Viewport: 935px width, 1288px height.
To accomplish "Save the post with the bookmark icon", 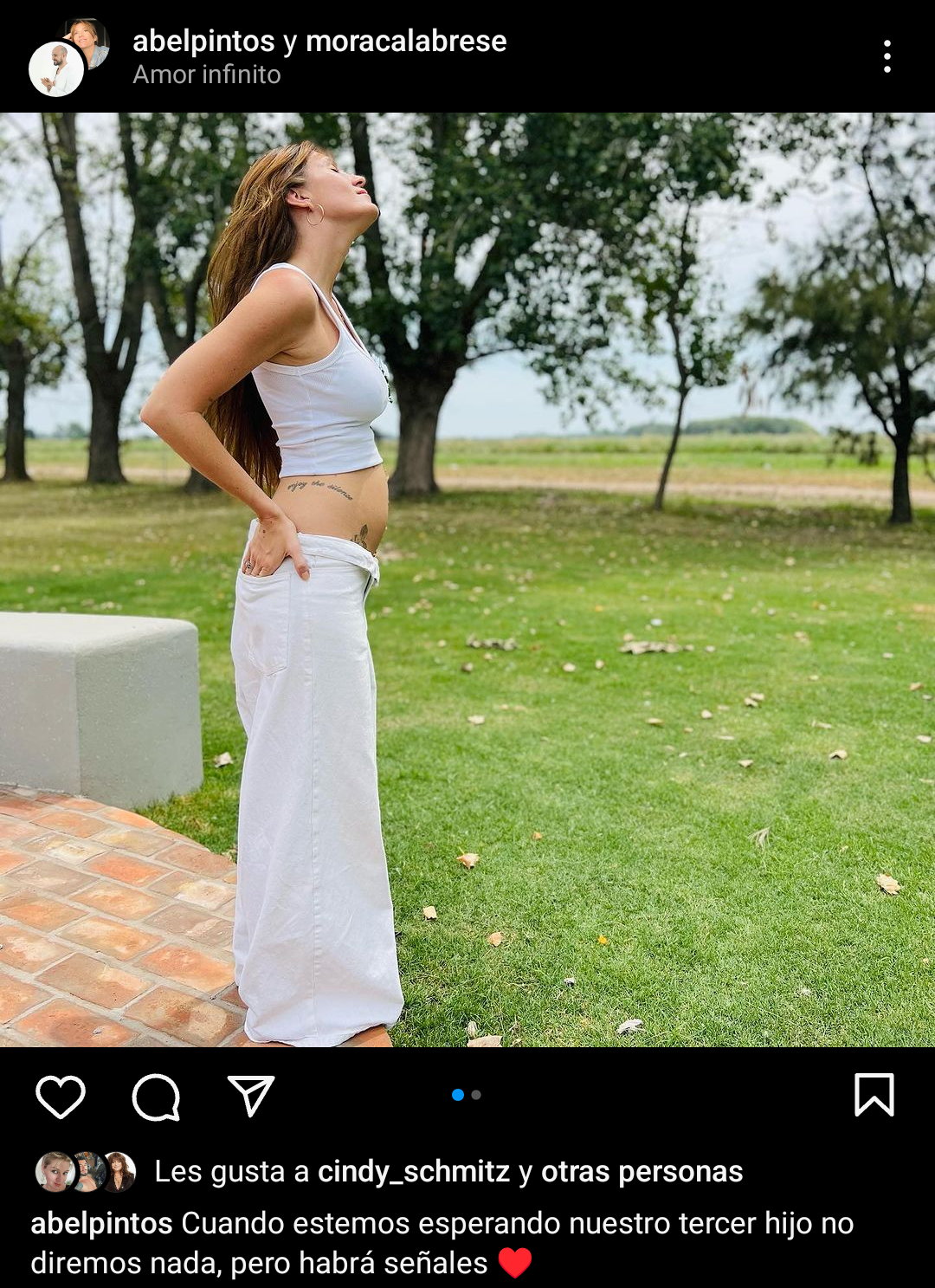I will click(874, 1095).
